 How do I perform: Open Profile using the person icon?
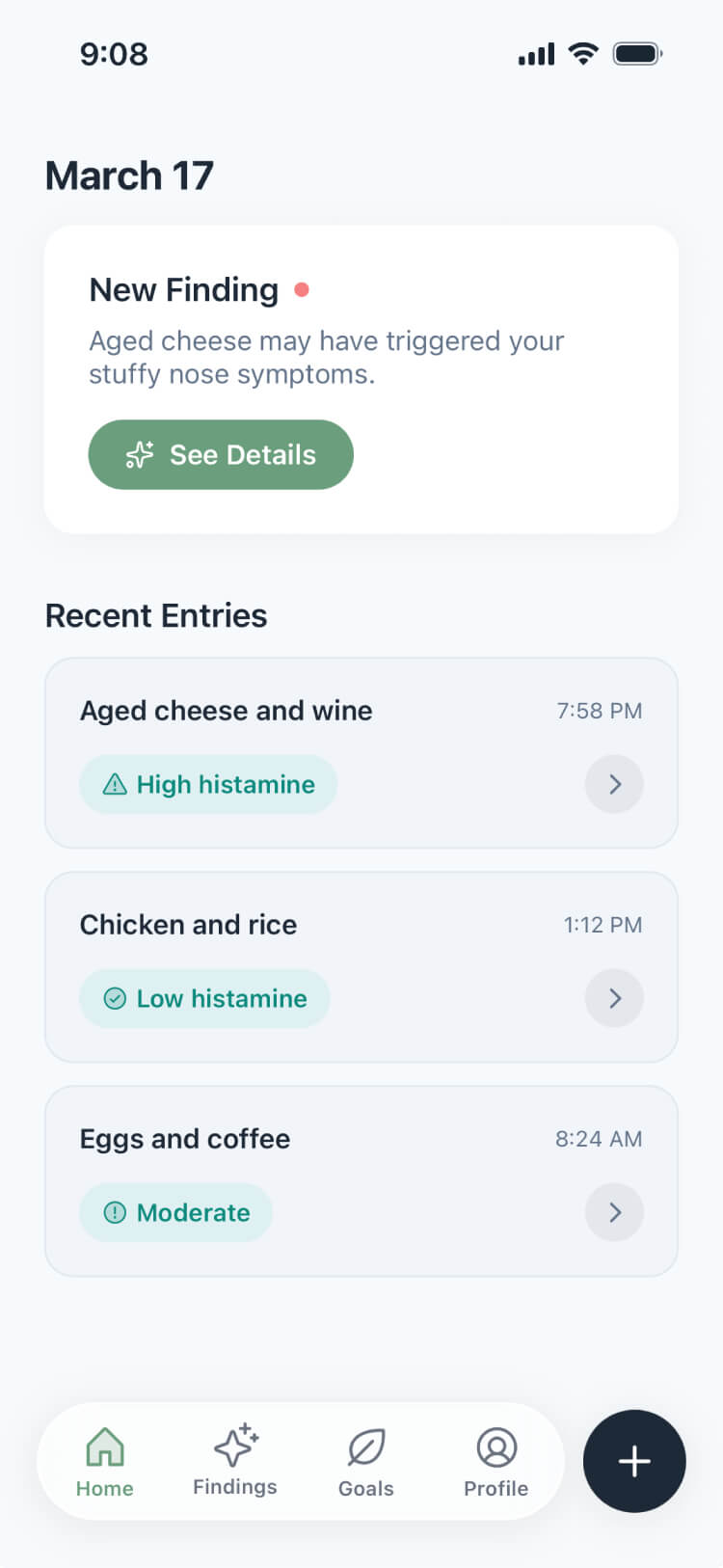click(495, 1446)
